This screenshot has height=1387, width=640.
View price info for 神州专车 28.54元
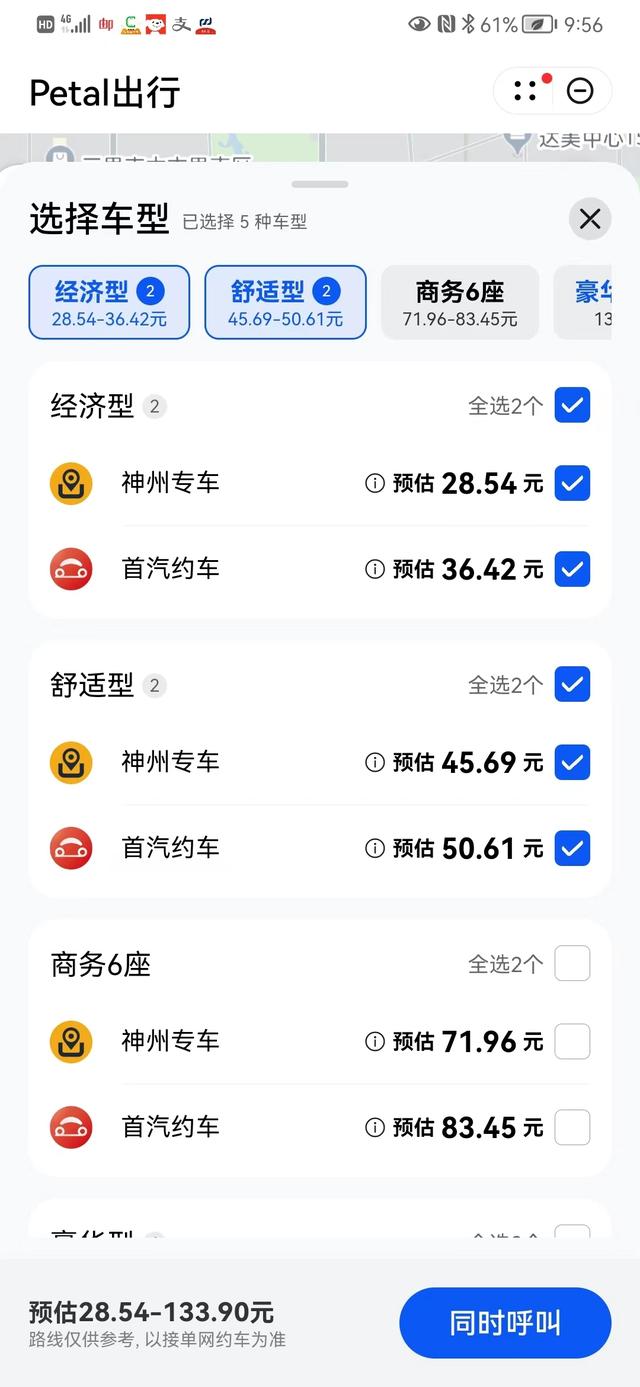click(375, 484)
